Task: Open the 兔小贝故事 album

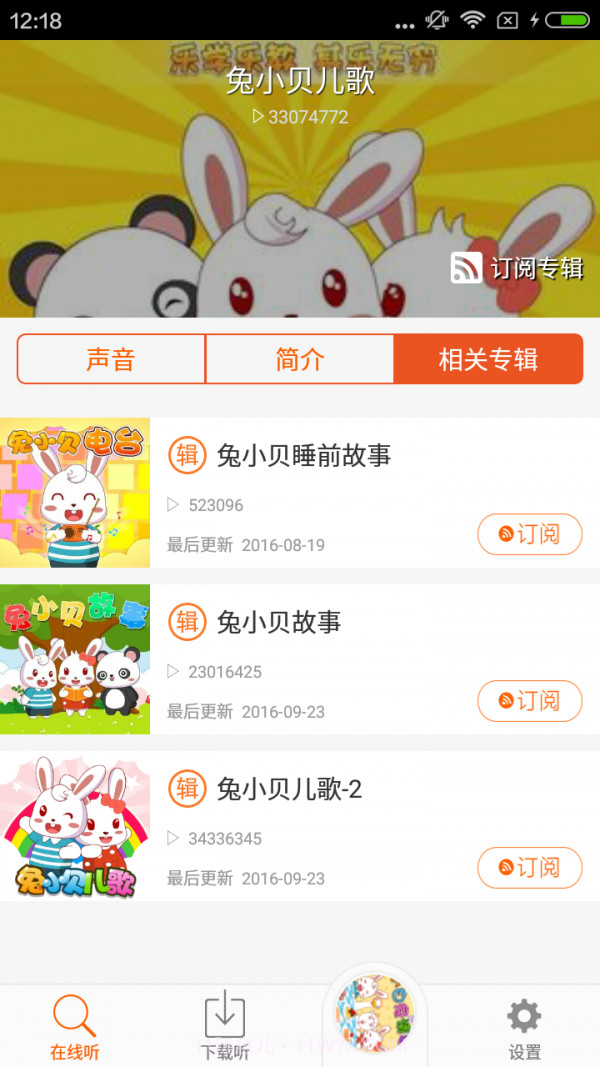Action: [x=279, y=622]
